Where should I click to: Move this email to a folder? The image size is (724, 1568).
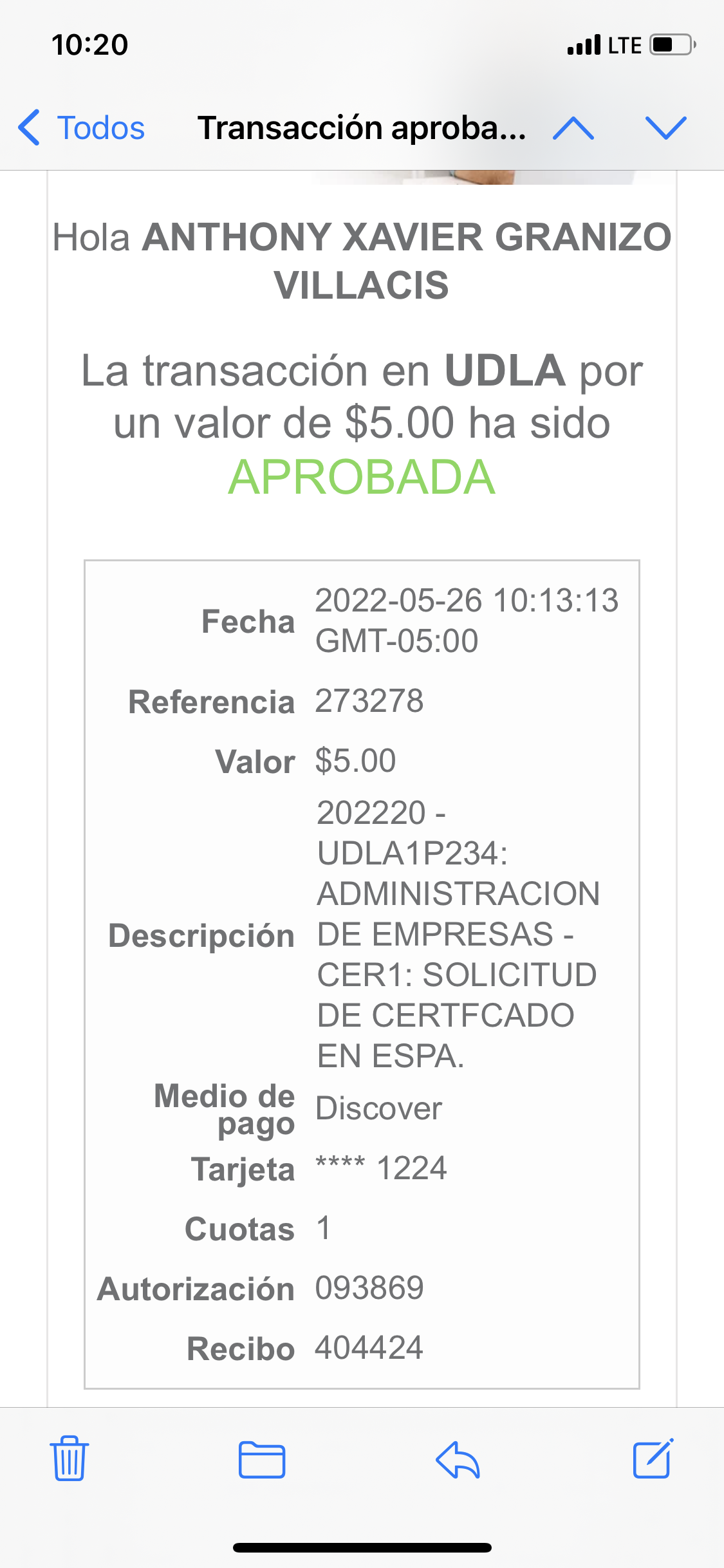pos(262,1459)
